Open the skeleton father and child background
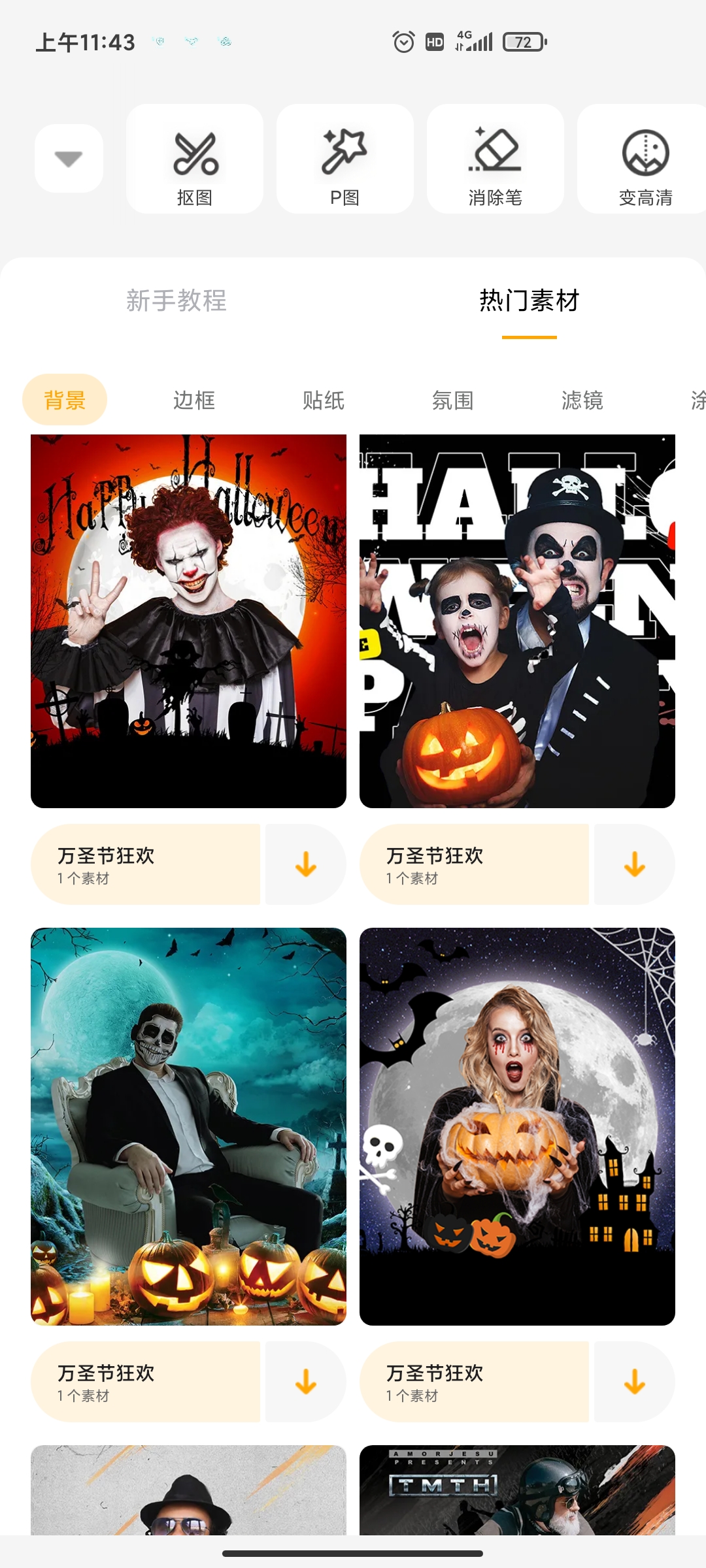 [517, 621]
